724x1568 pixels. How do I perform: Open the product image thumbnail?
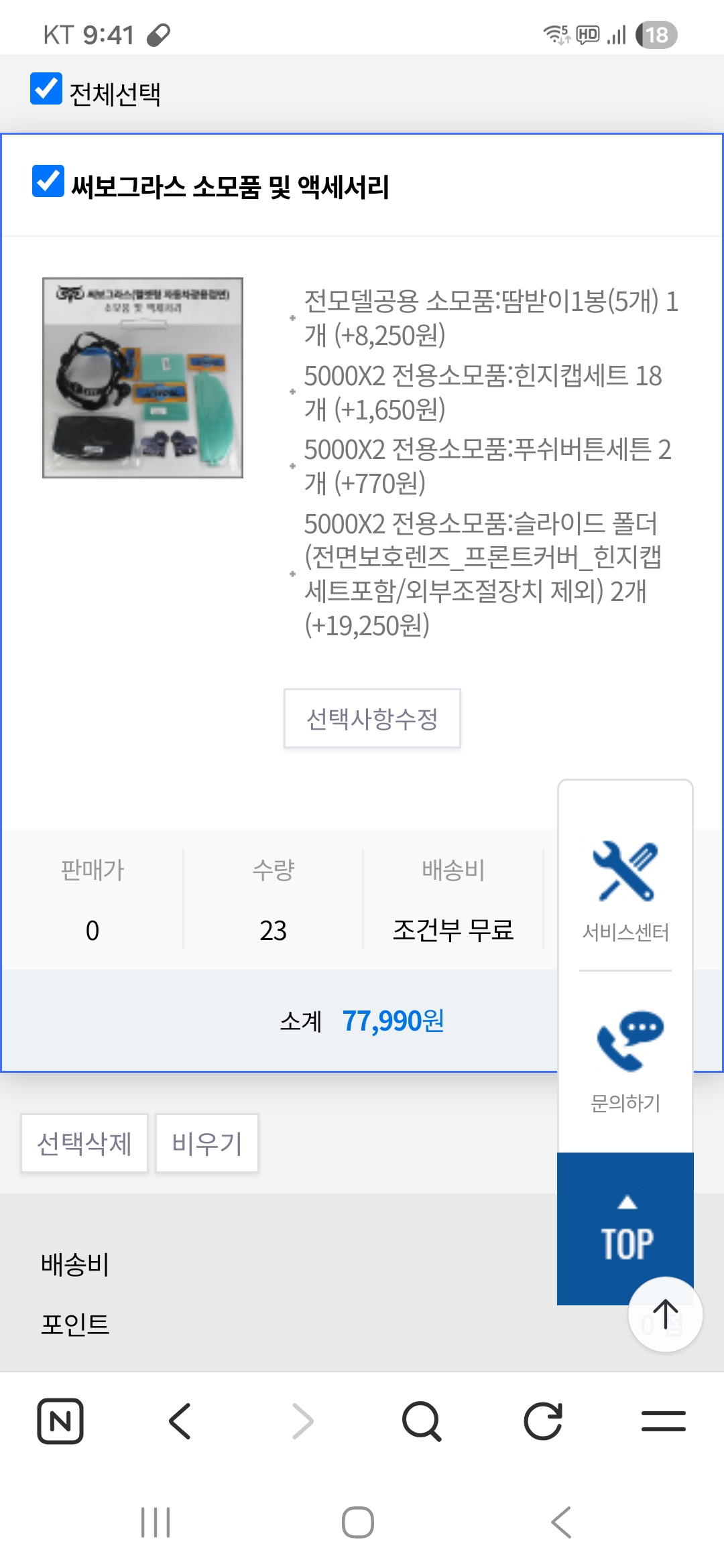(143, 377)
